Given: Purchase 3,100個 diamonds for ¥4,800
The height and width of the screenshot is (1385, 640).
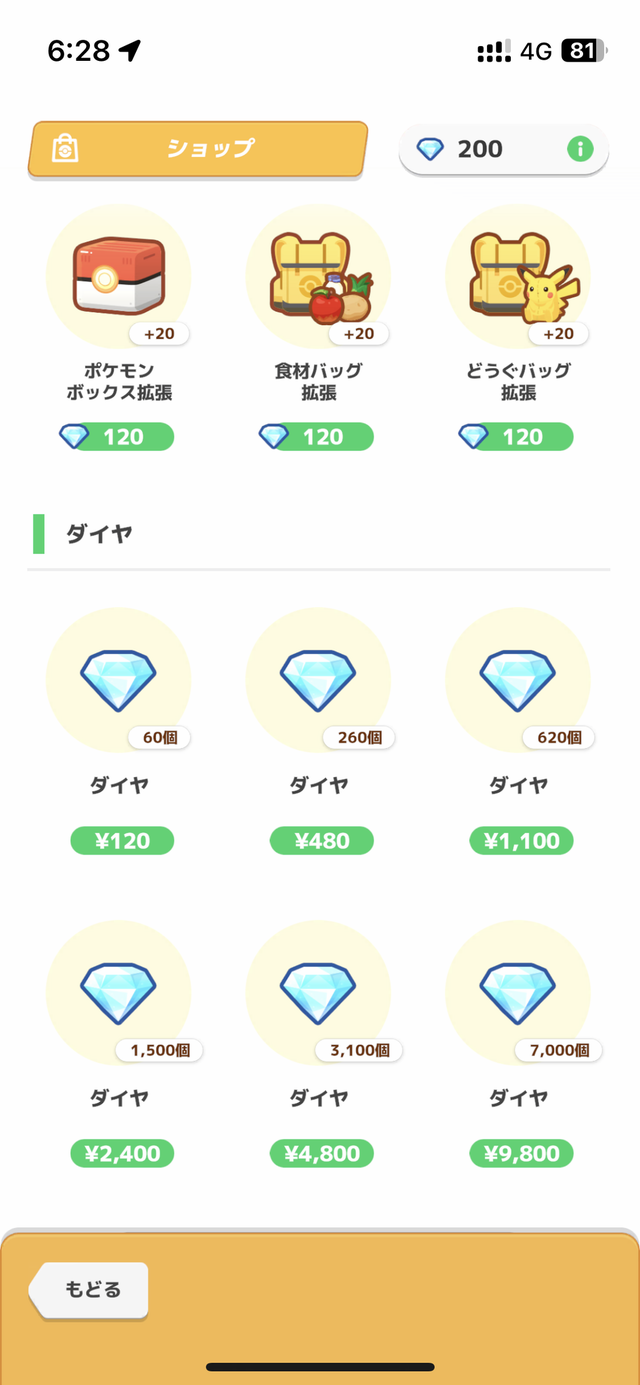Looking at the screenshot, I should point(321,1153).
